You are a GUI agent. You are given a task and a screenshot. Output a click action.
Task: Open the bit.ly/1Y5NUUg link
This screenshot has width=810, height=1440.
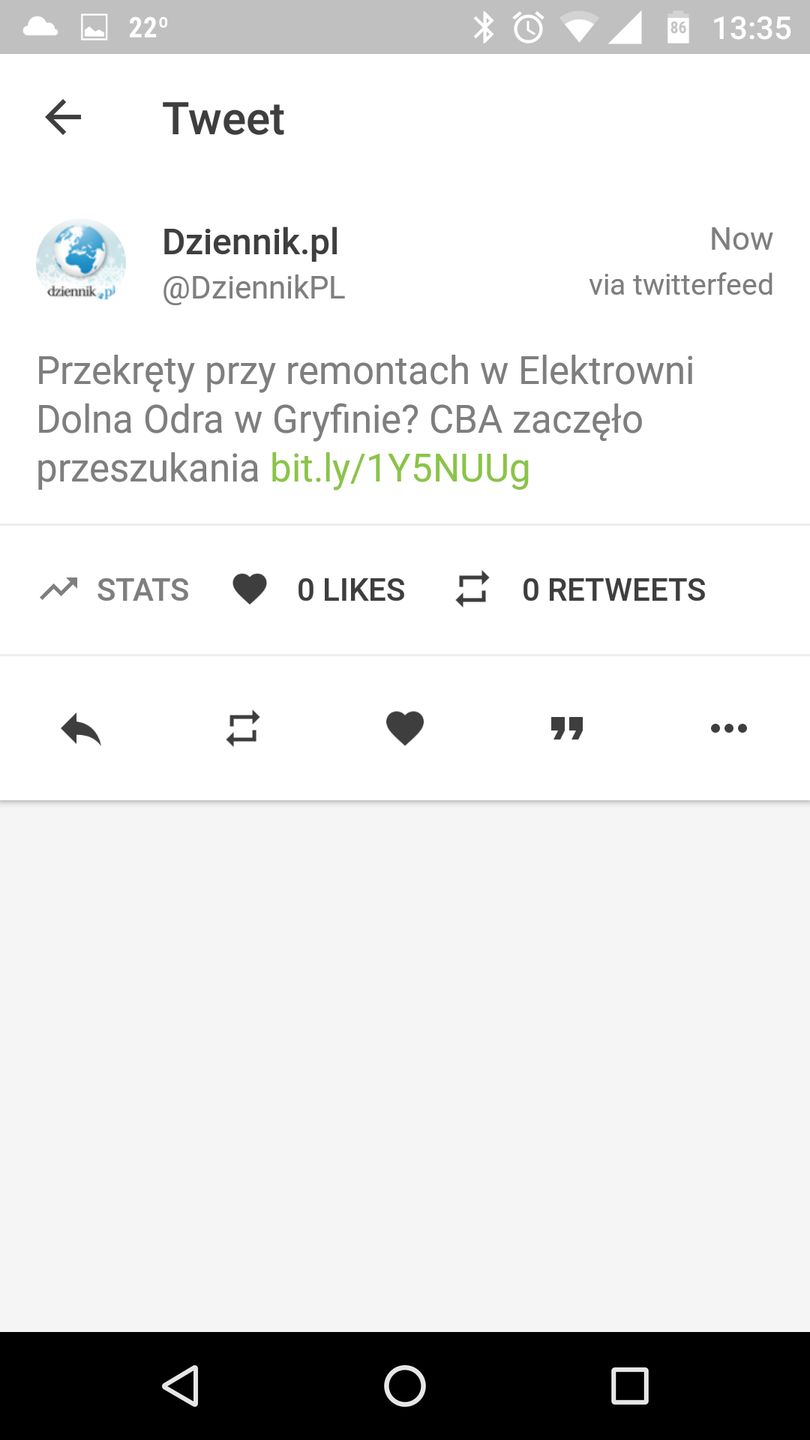pyautogui.click(x=400, y=468)
